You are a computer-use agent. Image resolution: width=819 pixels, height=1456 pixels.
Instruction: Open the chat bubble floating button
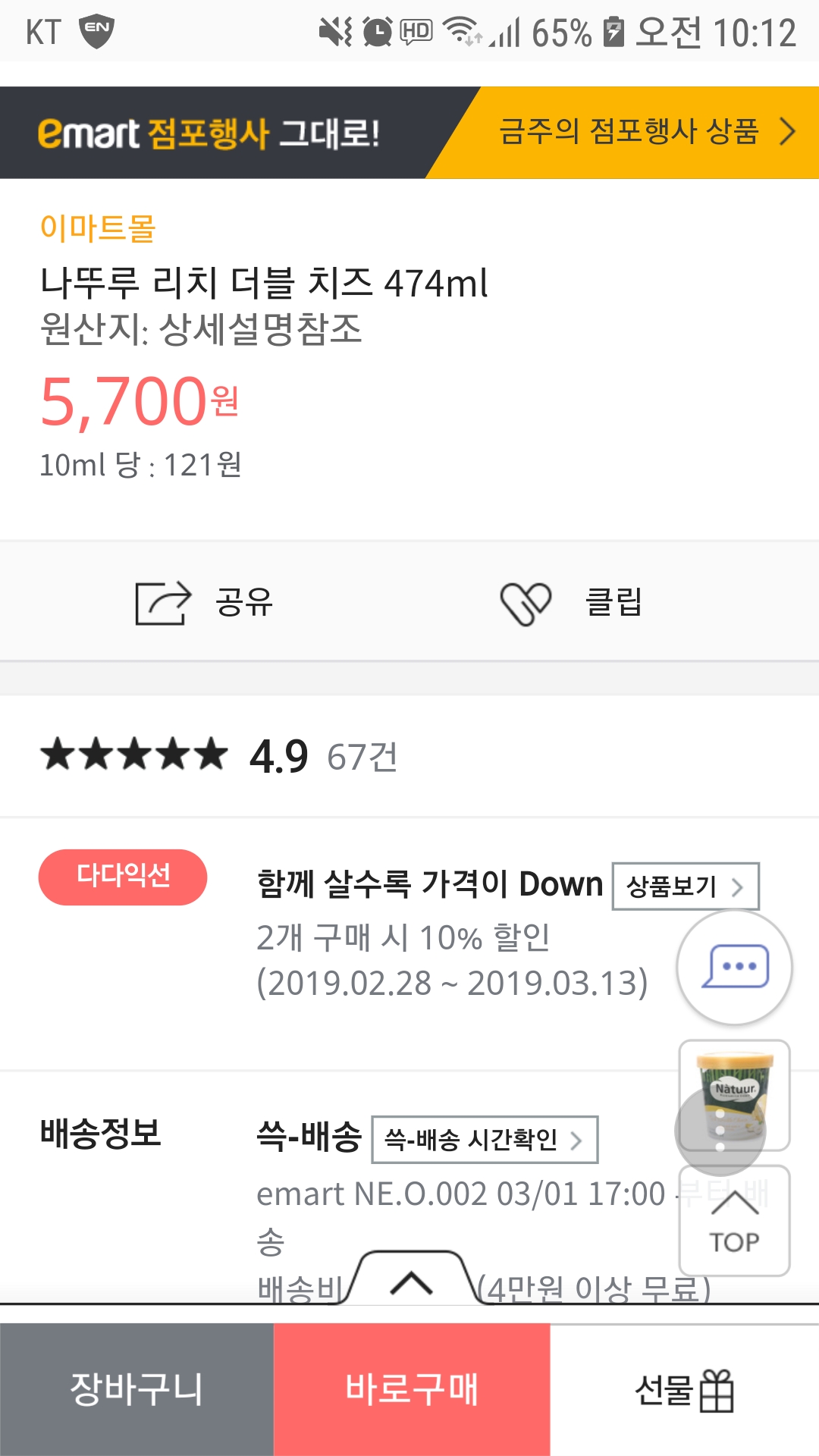(x=734, y=967)
